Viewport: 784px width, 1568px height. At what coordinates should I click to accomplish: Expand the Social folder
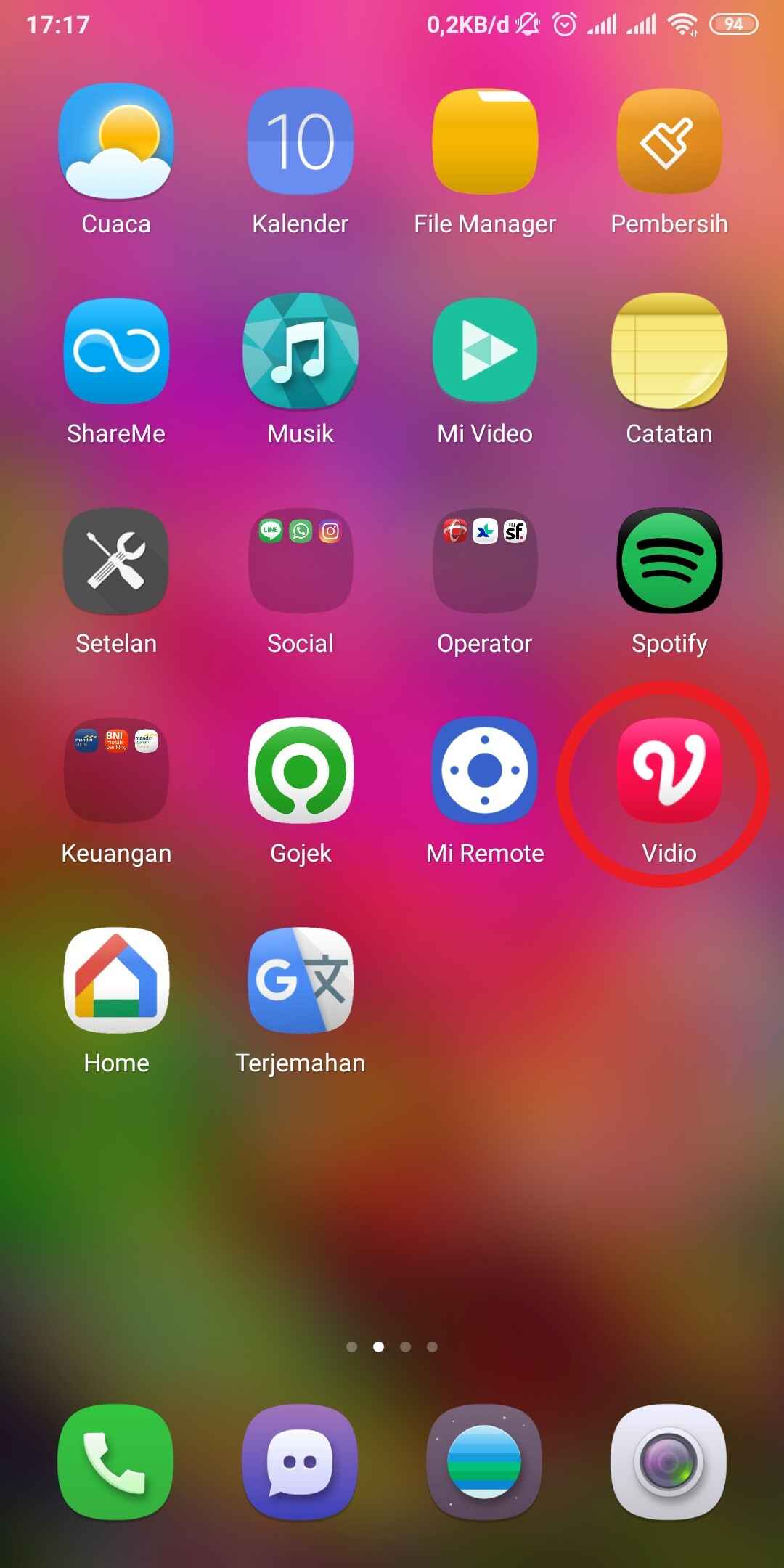pos(301,561)
